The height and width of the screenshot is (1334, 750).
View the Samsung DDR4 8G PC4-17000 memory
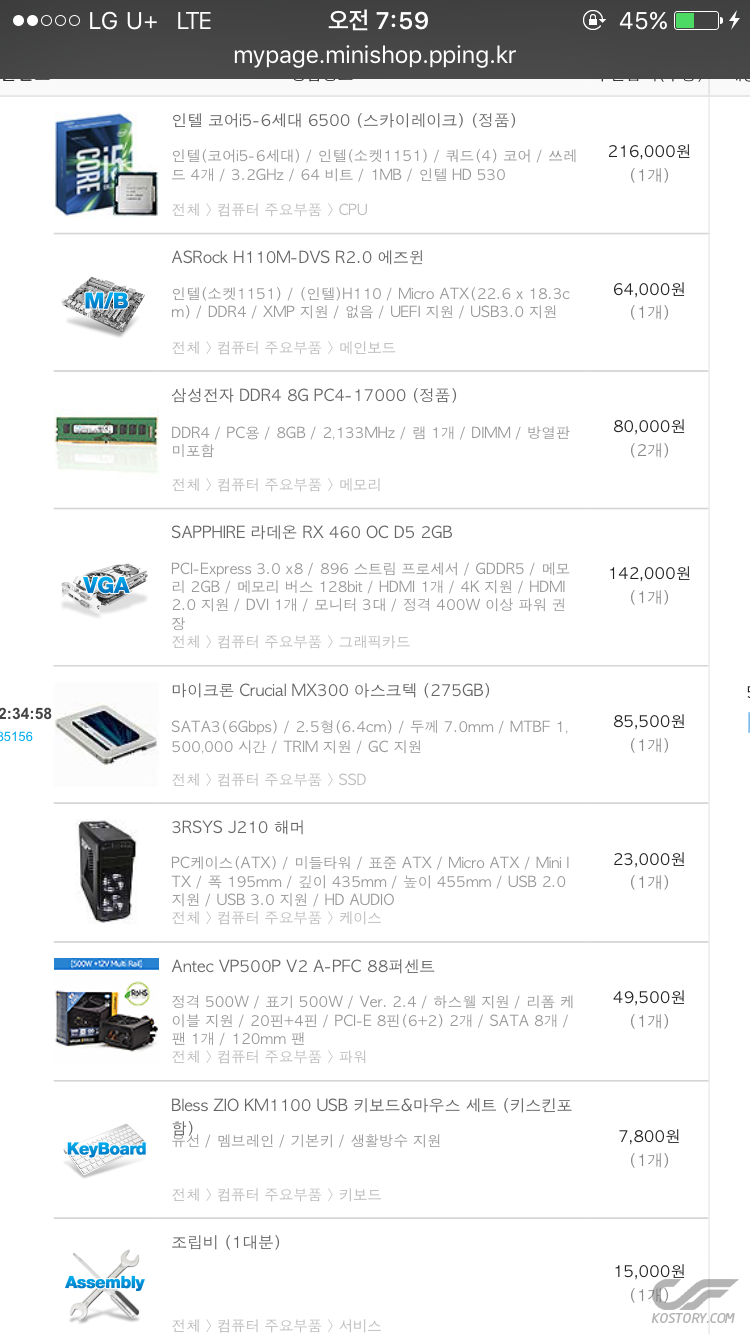[x=314, y=396]
